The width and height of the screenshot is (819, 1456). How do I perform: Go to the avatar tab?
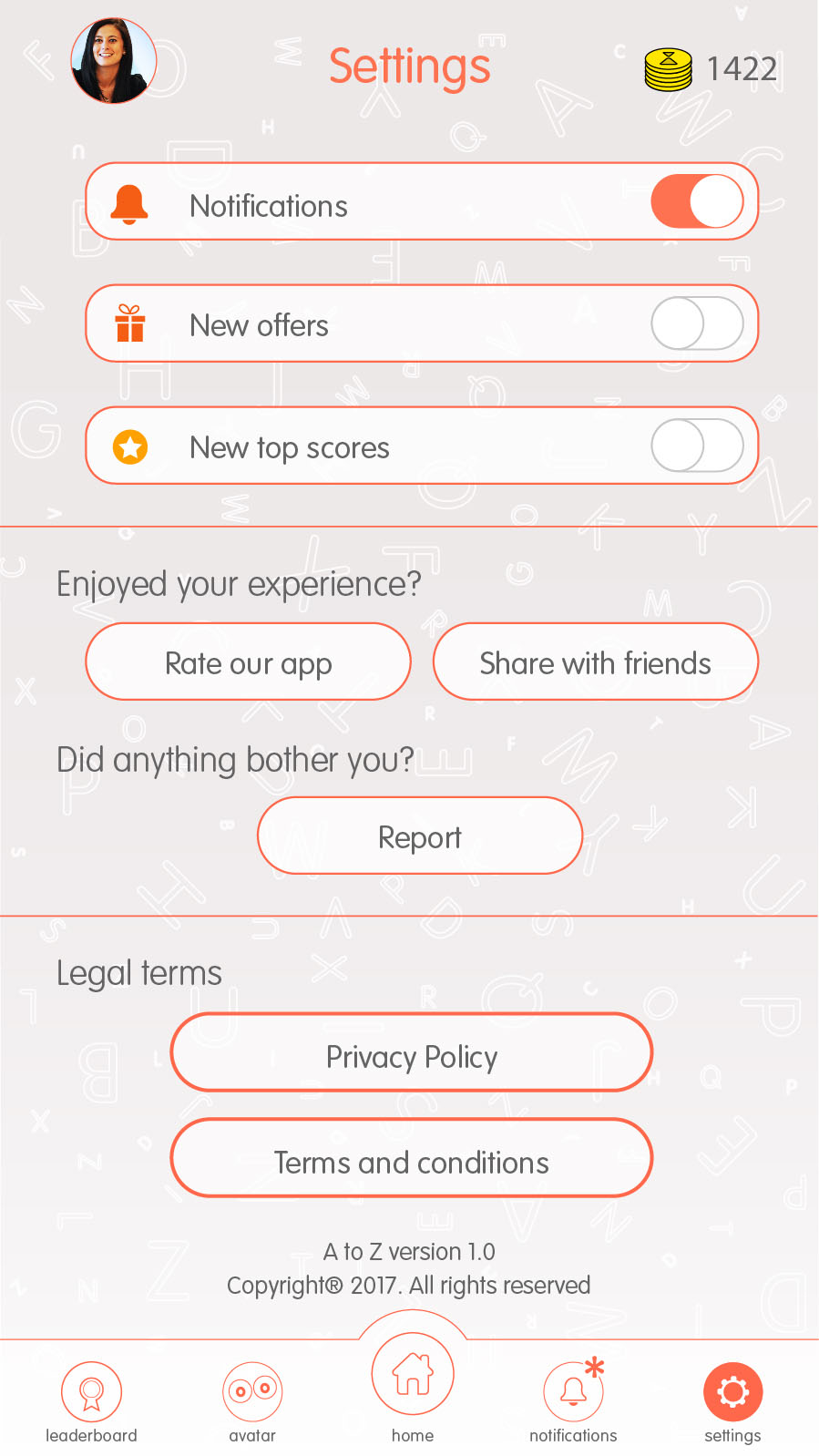252,1402
